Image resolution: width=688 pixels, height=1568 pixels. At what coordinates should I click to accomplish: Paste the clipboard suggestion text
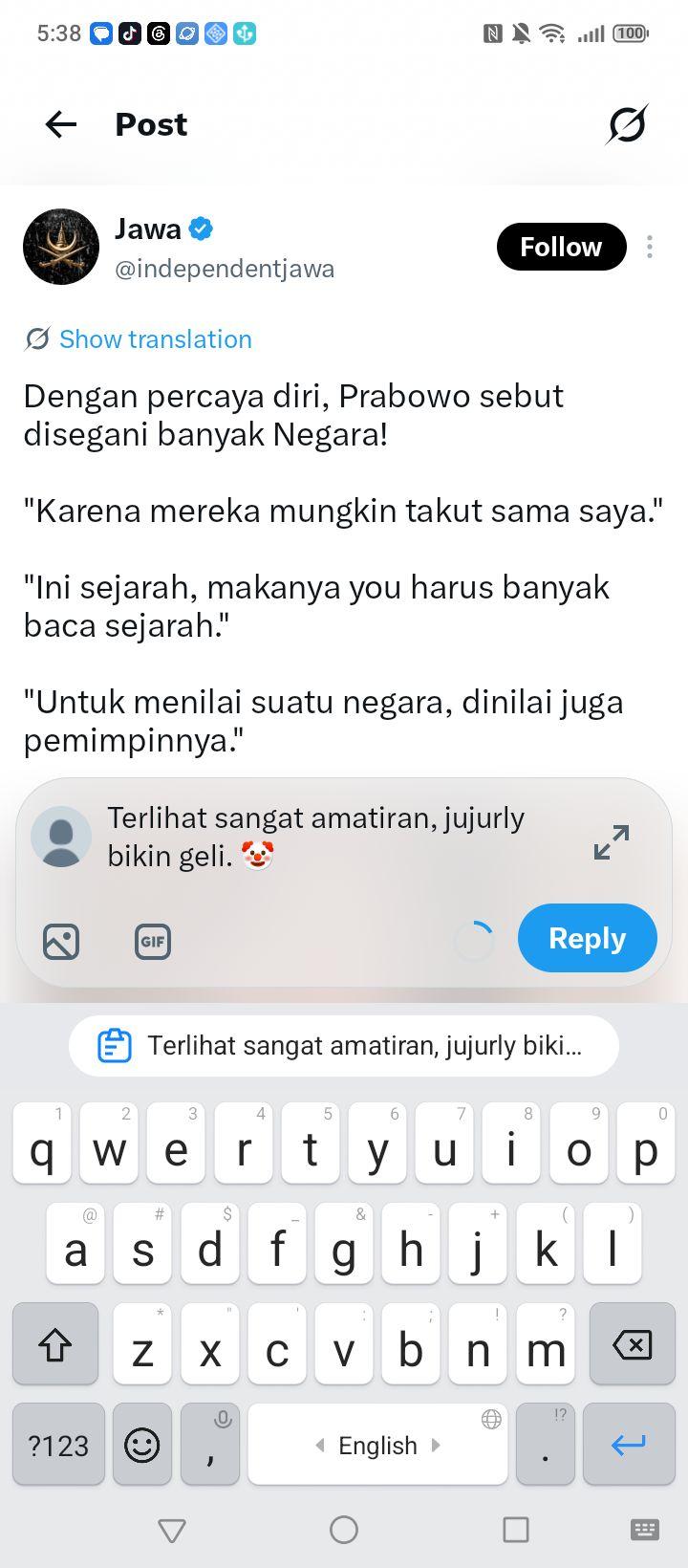coord(344,1046)
